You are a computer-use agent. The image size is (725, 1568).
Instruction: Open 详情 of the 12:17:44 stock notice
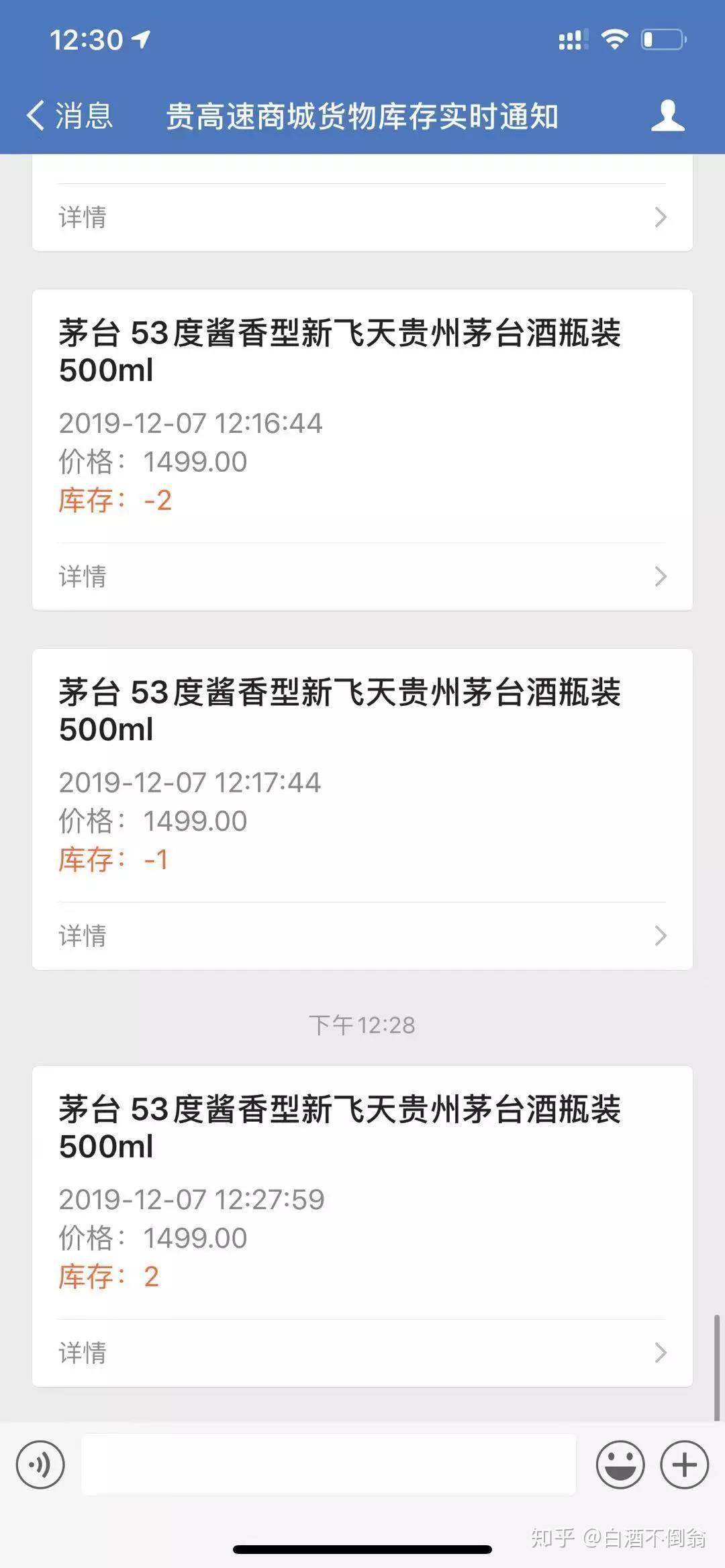click(362, 935)
